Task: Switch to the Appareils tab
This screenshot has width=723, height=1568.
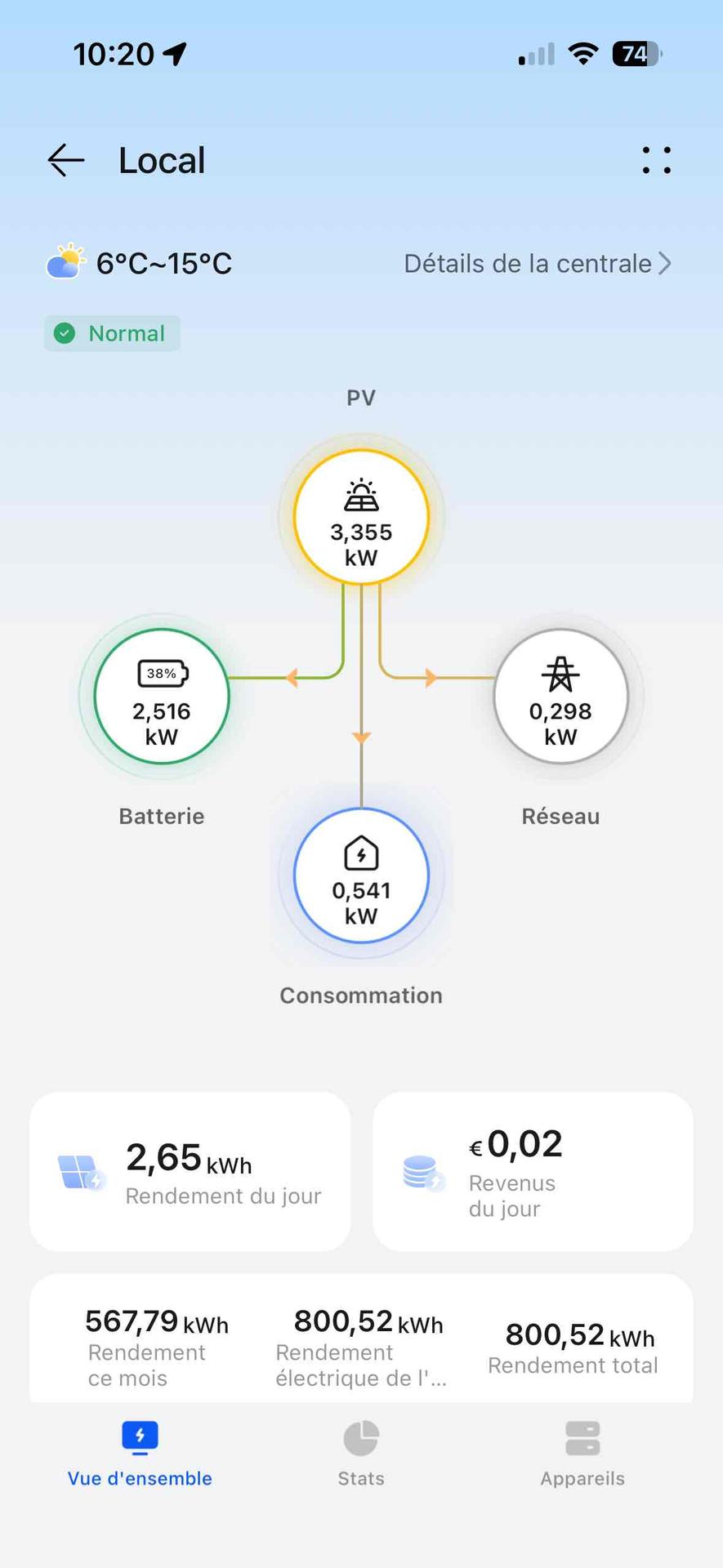Action: click(x=582, y=1454)
